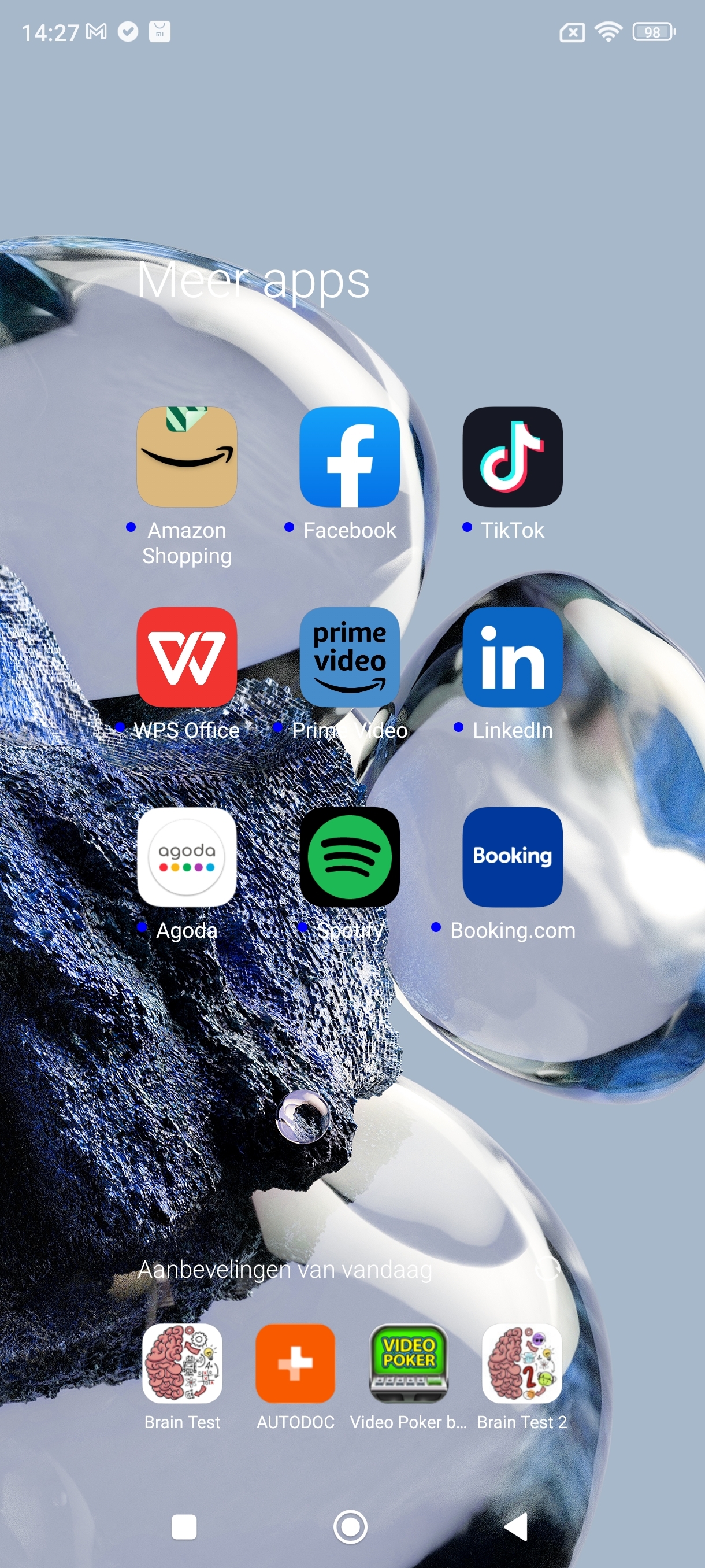The width and height of the screenshot is (705, 1568).
Task: Open the recommended Brain Test app
Action: click(182, 1363)
